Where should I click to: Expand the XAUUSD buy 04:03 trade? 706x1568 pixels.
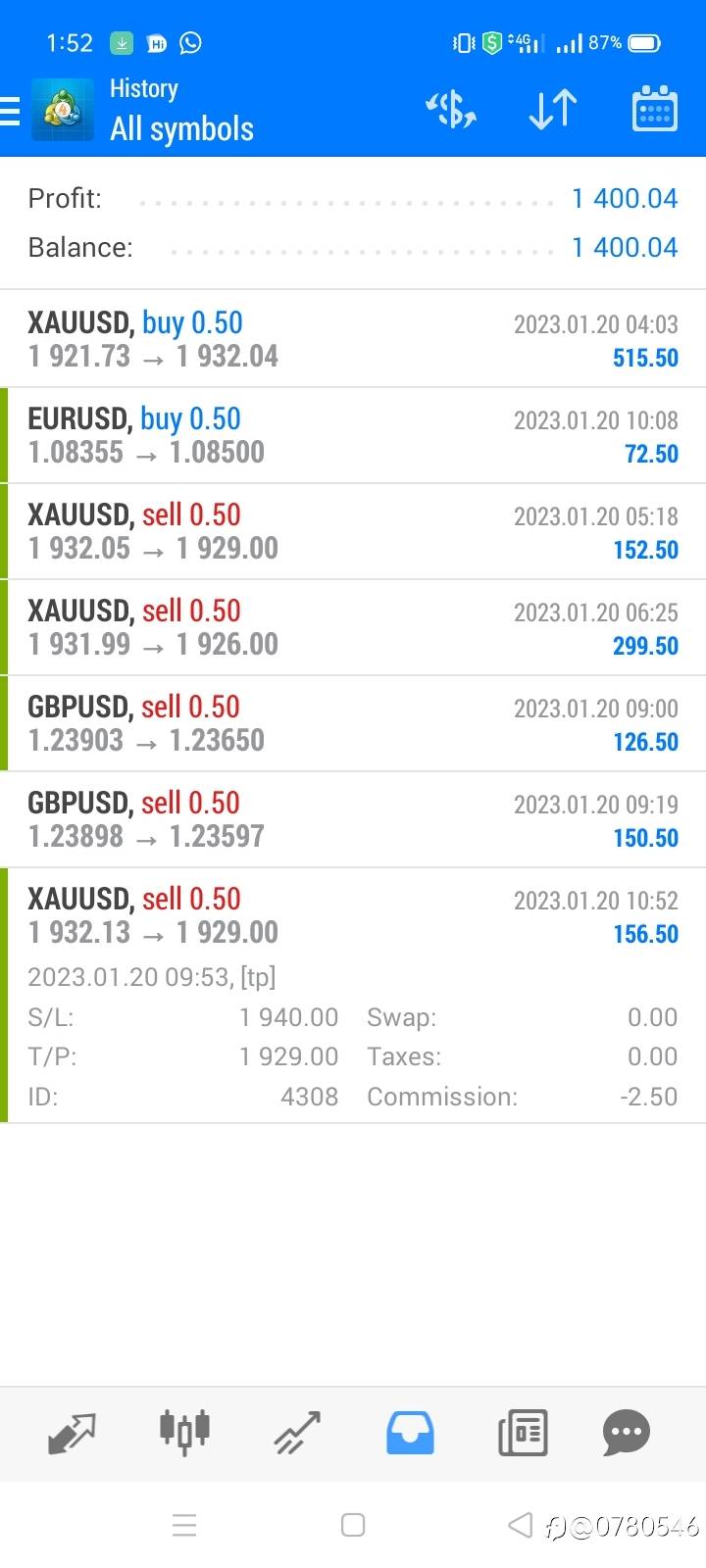click(353, 339)
